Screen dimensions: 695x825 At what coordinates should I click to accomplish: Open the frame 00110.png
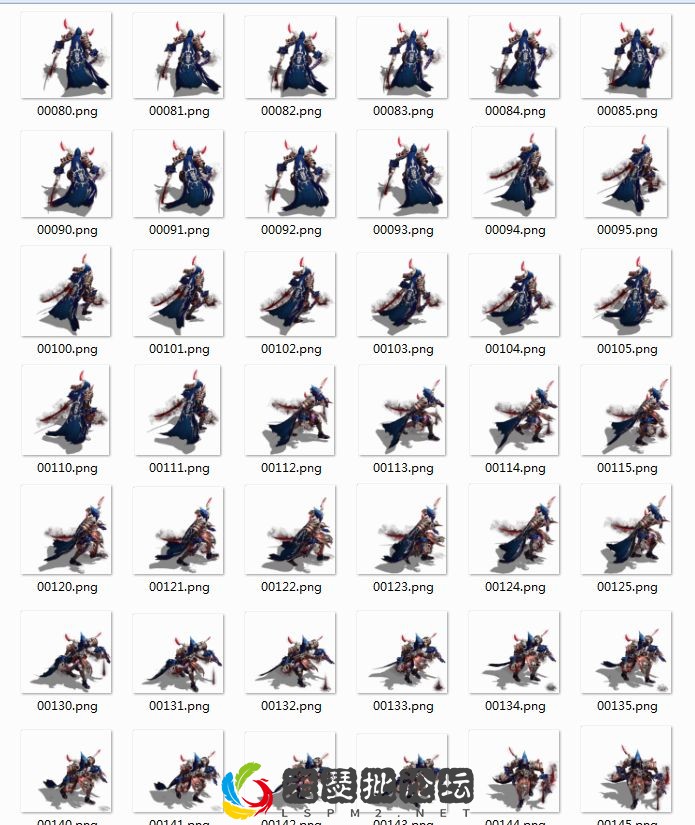pos(67,411)
